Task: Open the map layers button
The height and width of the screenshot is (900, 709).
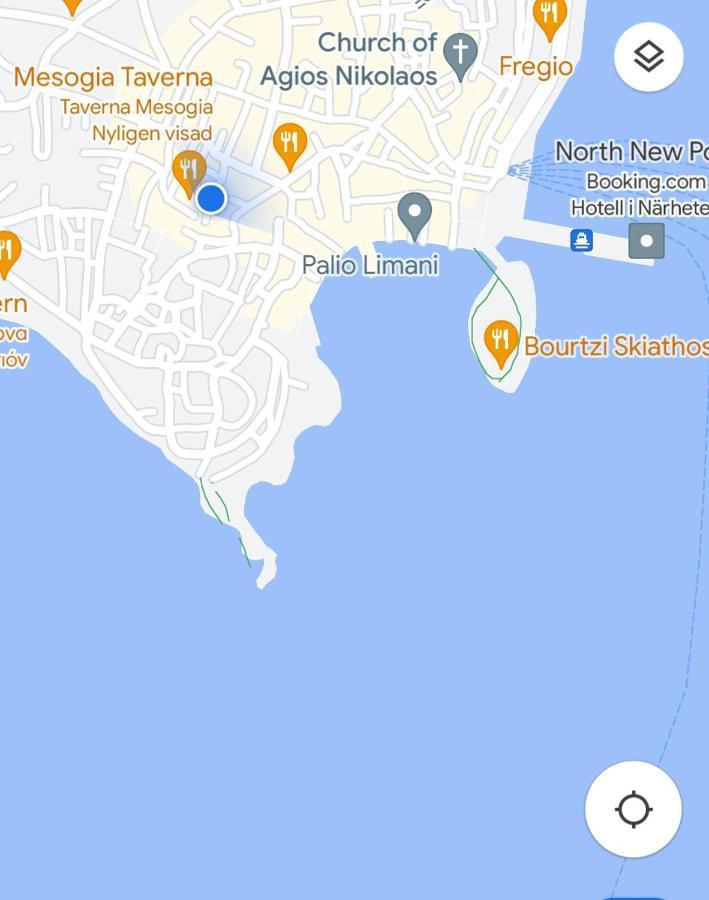Action: pos(648,56)
